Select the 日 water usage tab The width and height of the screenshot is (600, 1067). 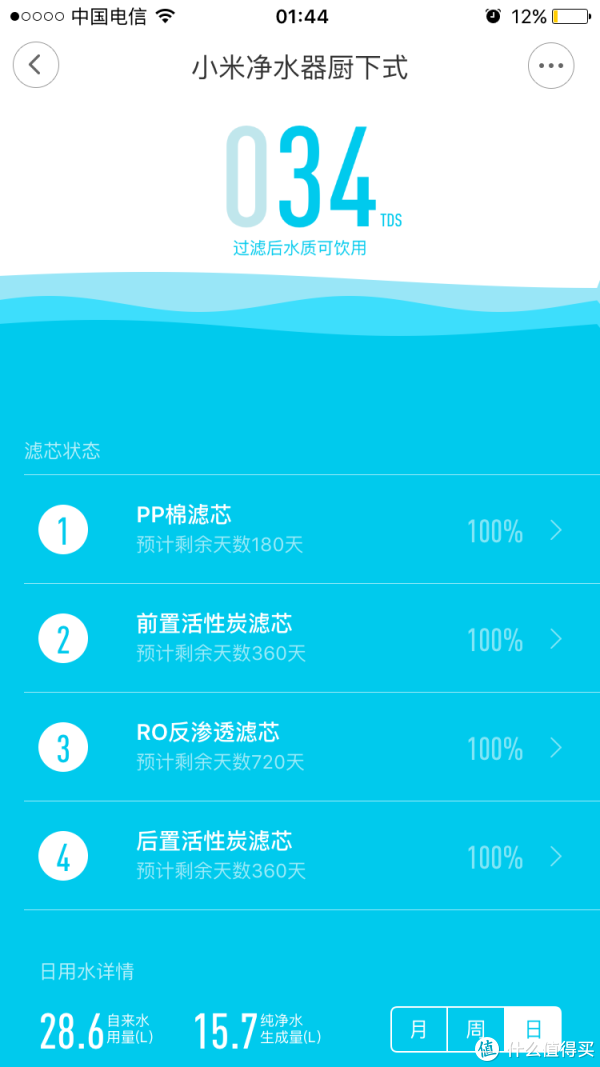(533, 1029)
